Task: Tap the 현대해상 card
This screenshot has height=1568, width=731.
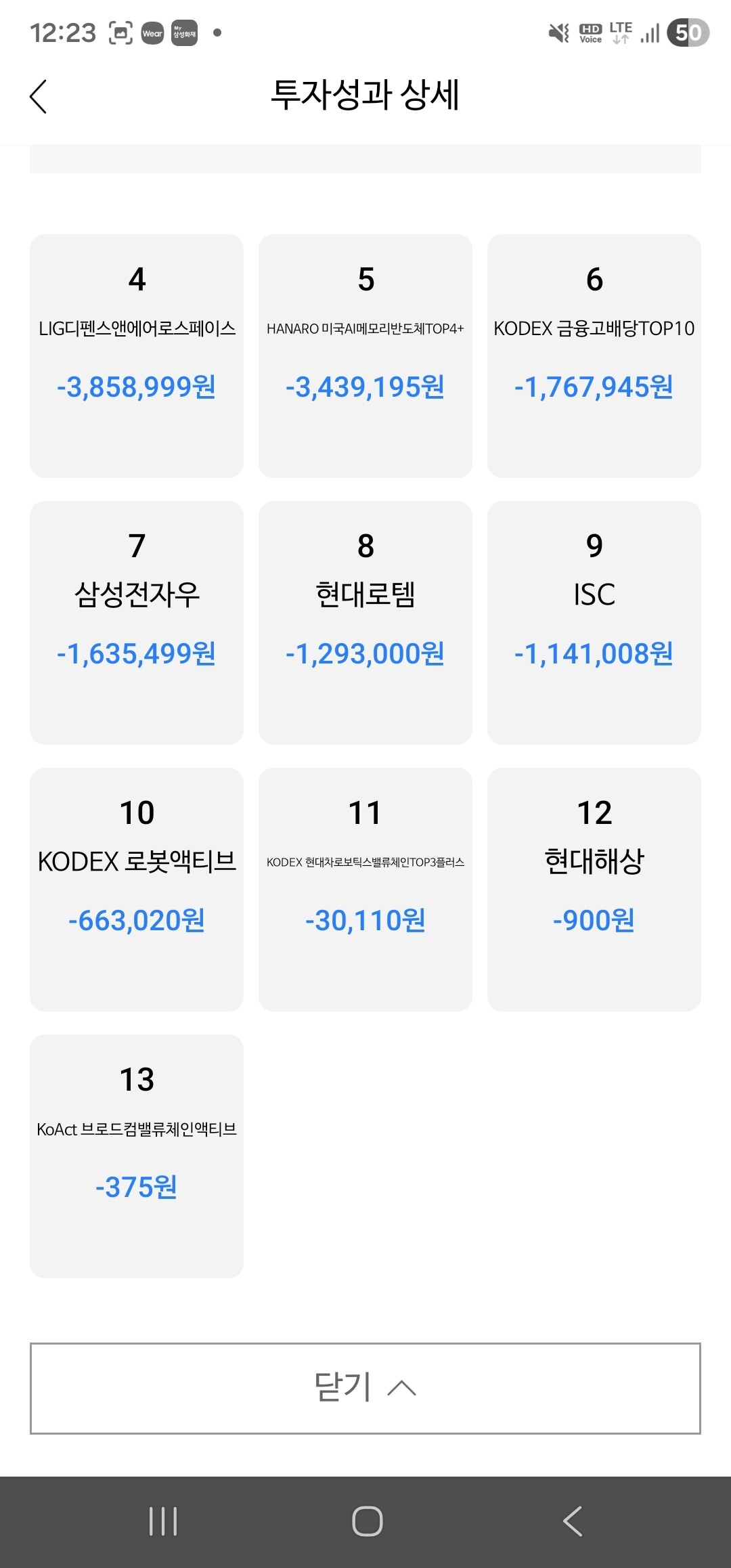Action: click(x=594, y=890)
